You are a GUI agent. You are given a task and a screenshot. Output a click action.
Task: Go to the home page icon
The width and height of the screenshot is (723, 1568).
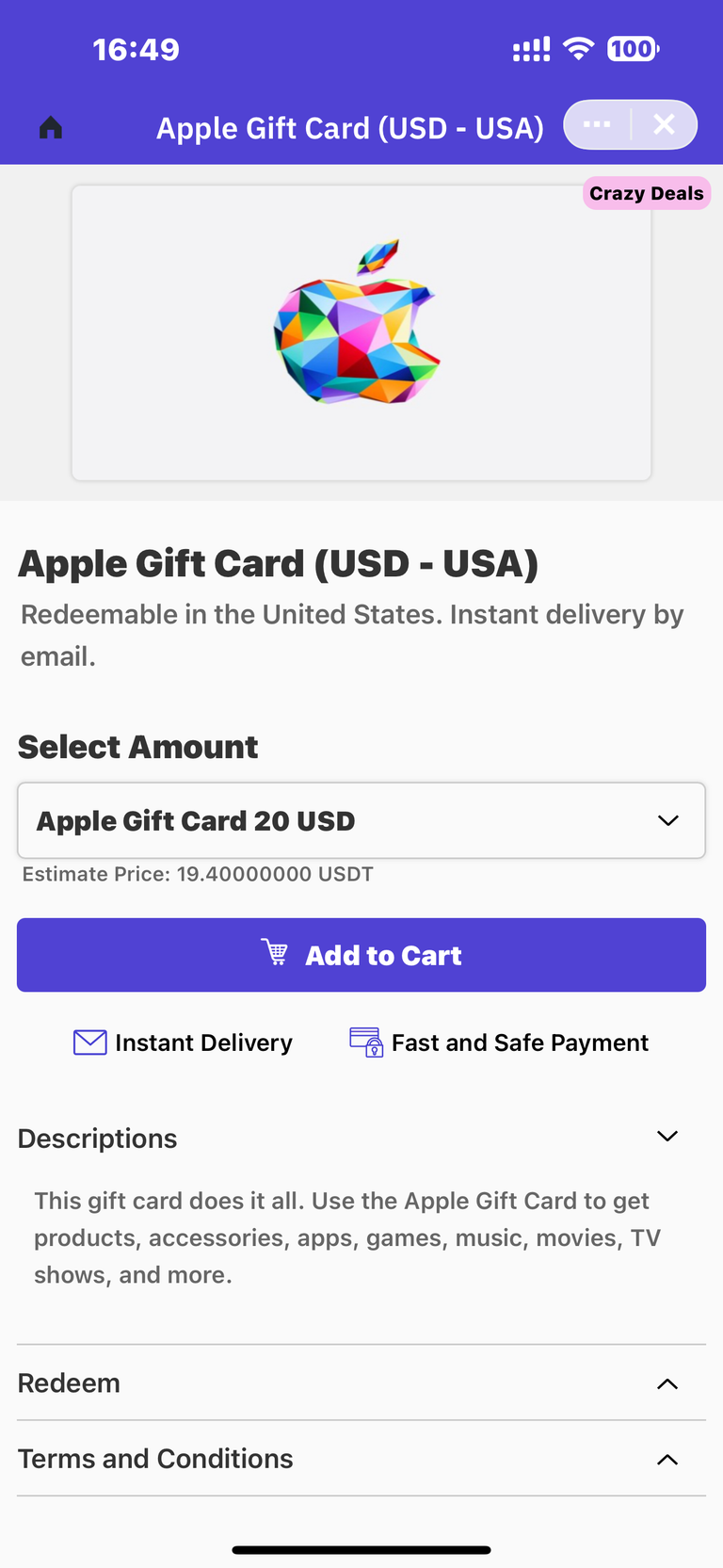pyautogui.click(x=51, y=127)
